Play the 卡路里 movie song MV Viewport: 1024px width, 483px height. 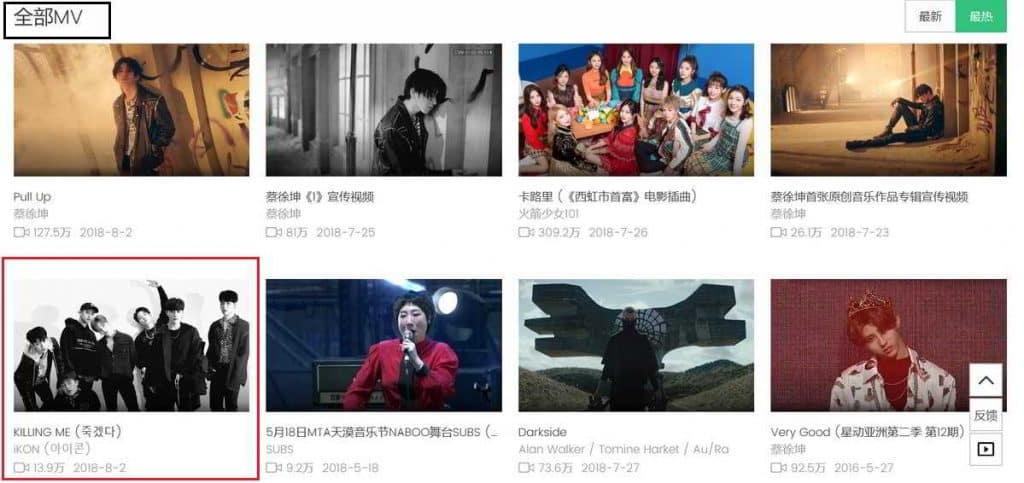[x=636, y=110]
